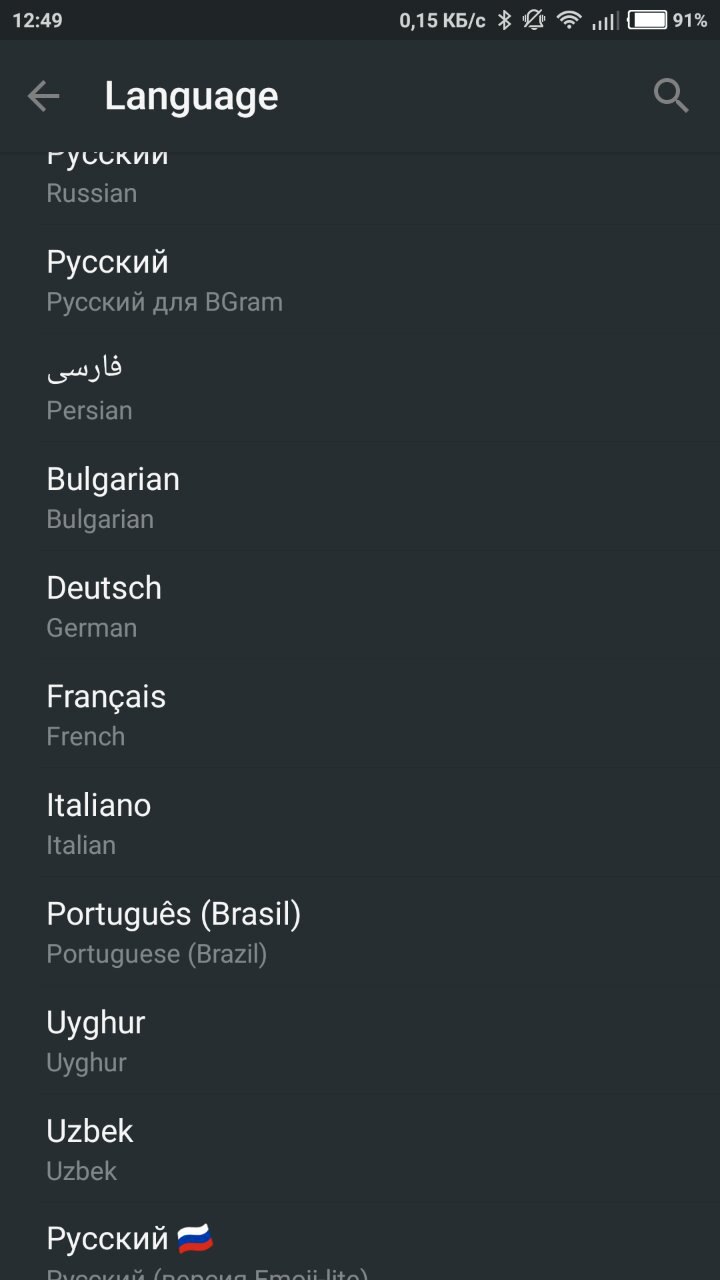This screenshot has height=1280, width=720.
Task: Select Русский для BGram language
Action: tap(360, 280)
